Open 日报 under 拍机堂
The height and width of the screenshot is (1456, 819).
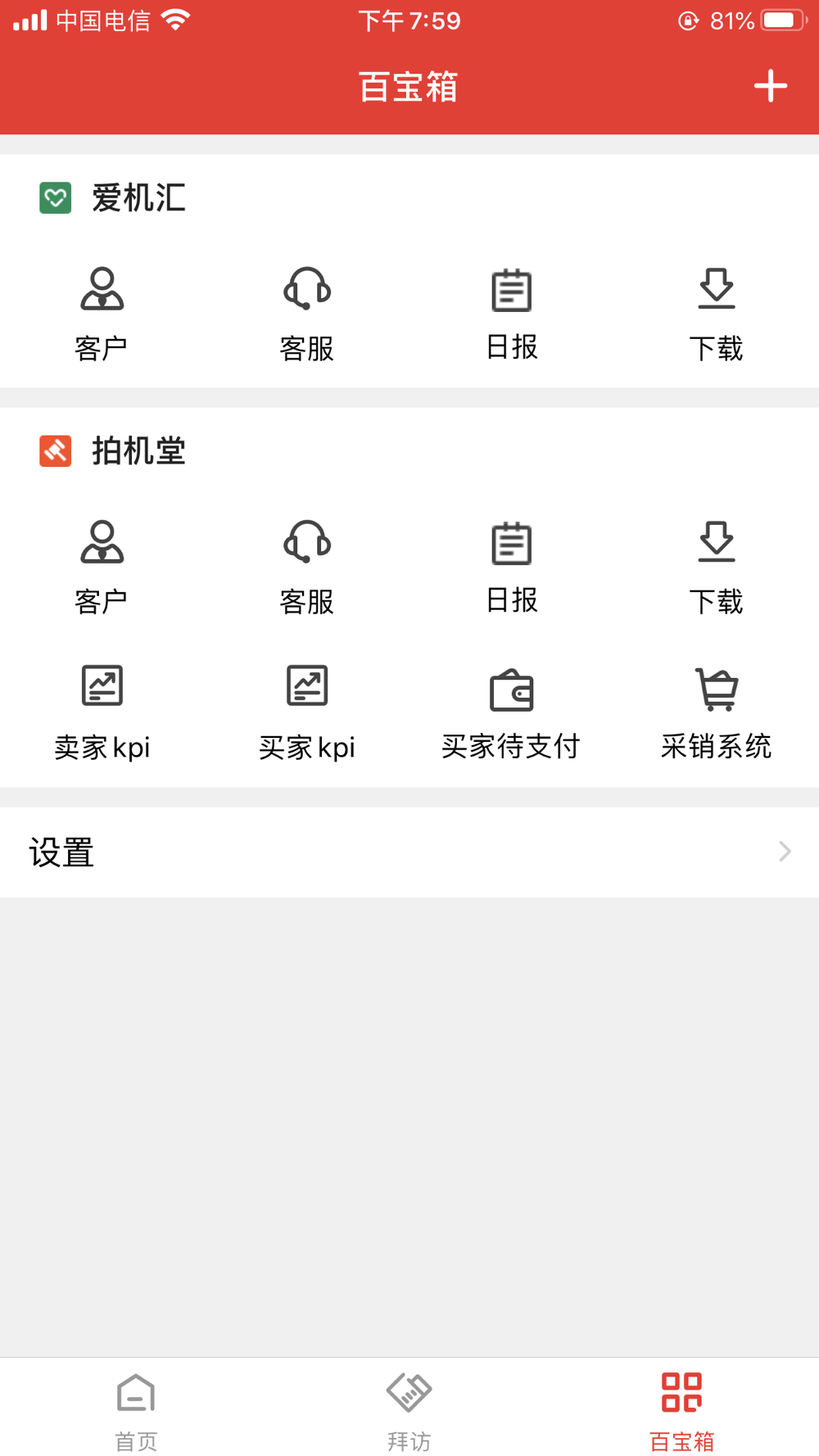coord(512,565)
